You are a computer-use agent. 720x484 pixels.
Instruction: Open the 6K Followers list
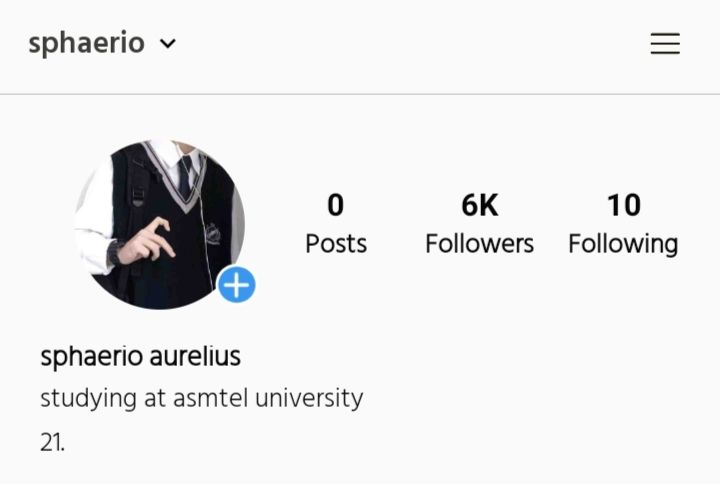pos(479,224)
